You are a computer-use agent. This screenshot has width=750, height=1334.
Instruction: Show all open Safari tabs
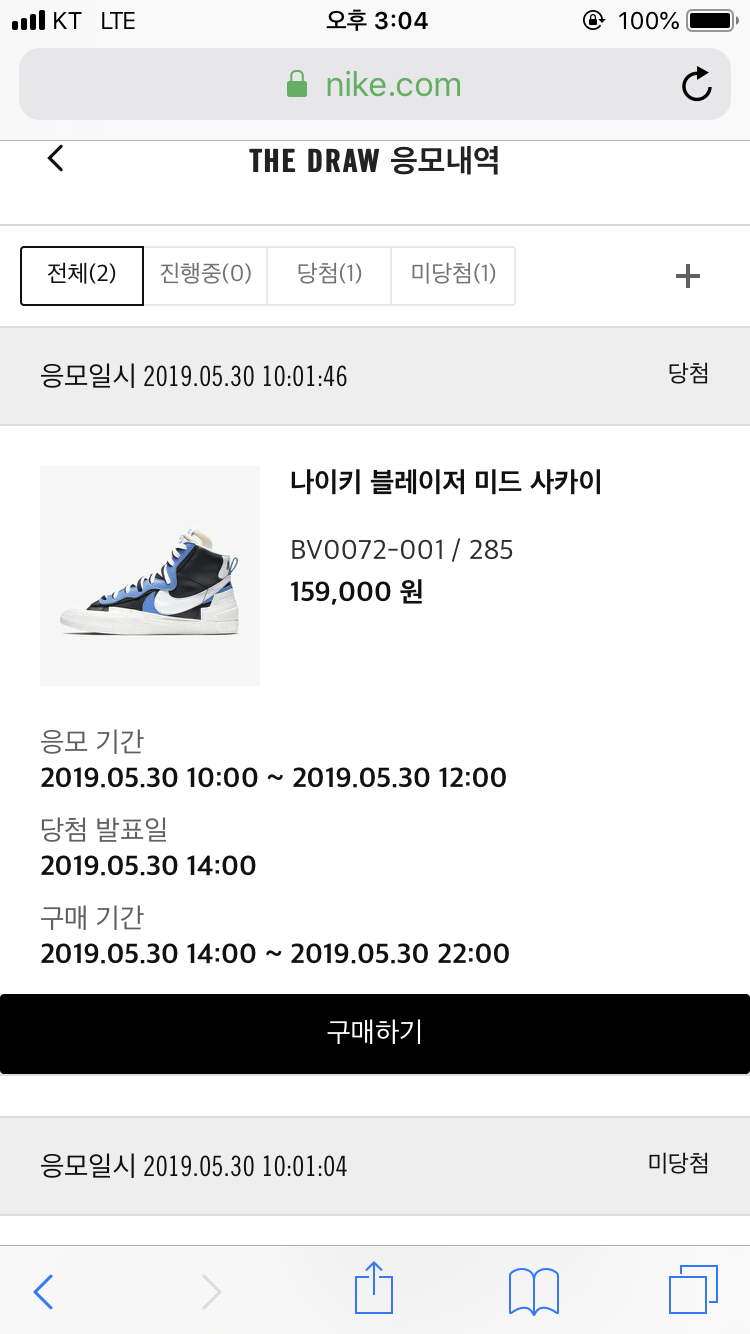[692, 1290]
